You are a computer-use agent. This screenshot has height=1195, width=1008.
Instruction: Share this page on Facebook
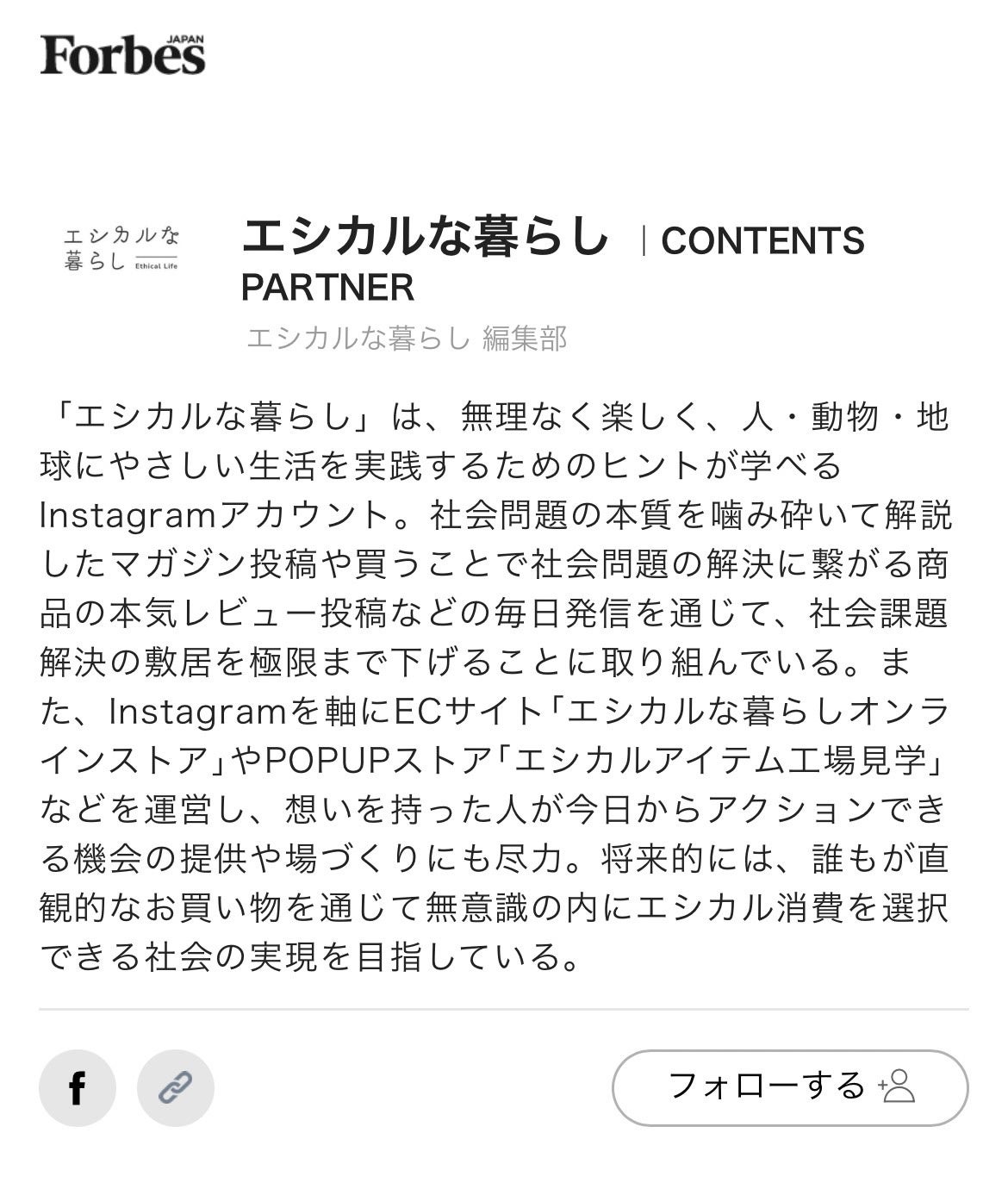(x=77, y=1088)
